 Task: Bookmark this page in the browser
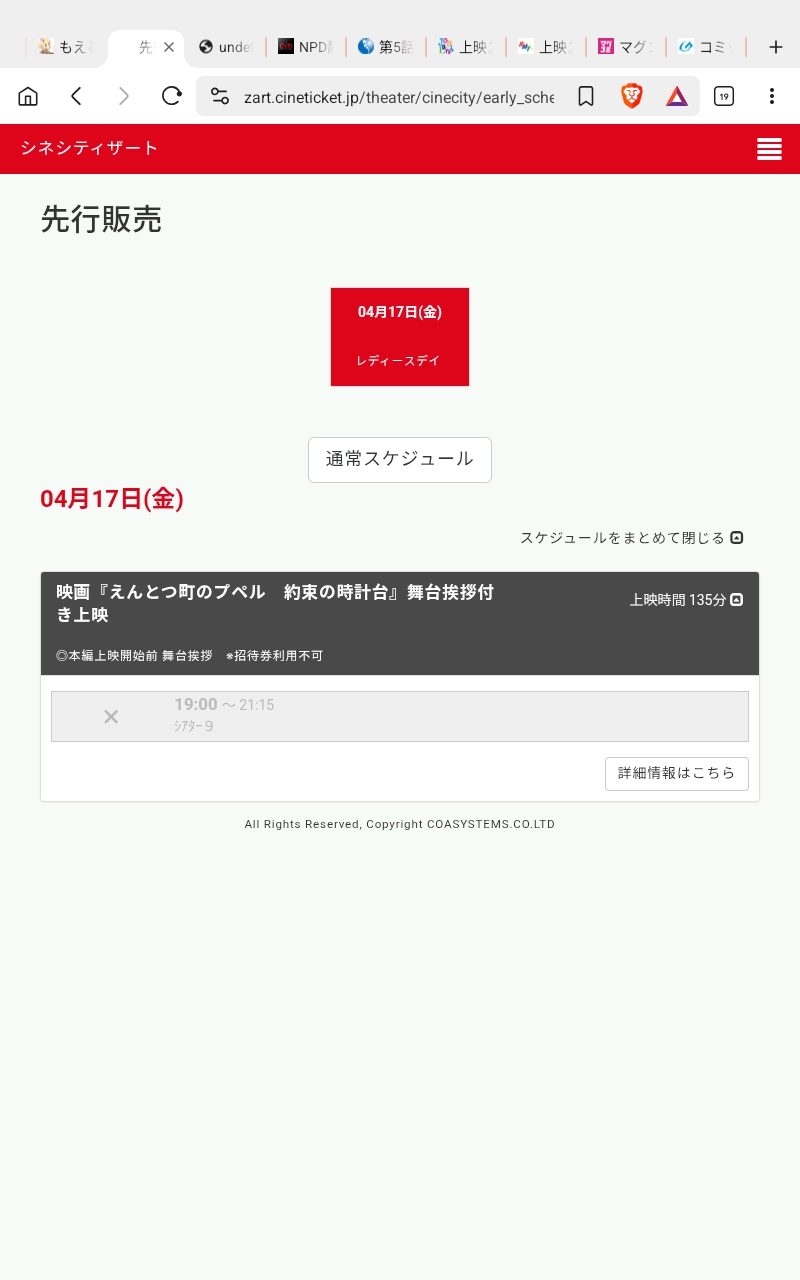[586, 96]
